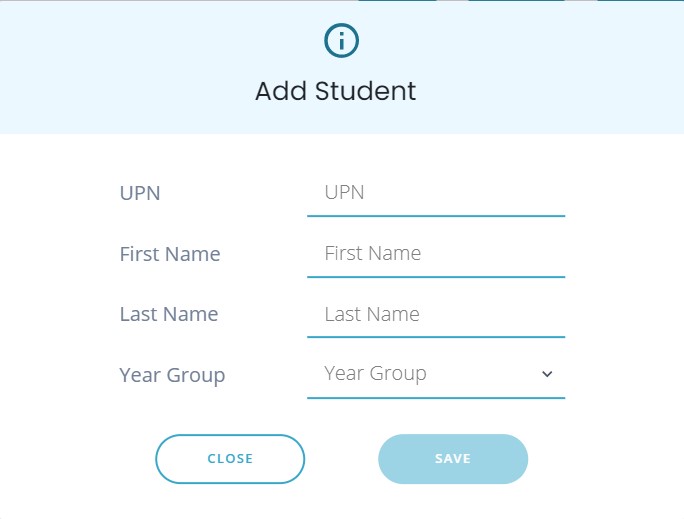Save the new student
The height and width of the screenshot is (519, 684).
coord(452,459)
